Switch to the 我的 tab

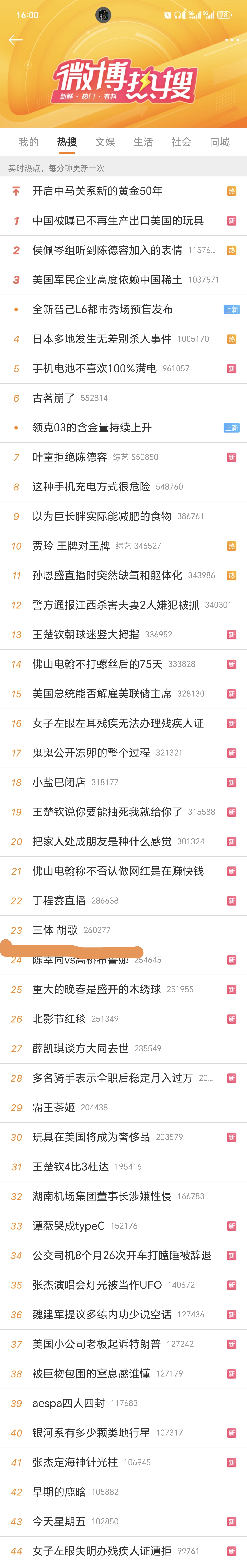(x=28, y=142)
